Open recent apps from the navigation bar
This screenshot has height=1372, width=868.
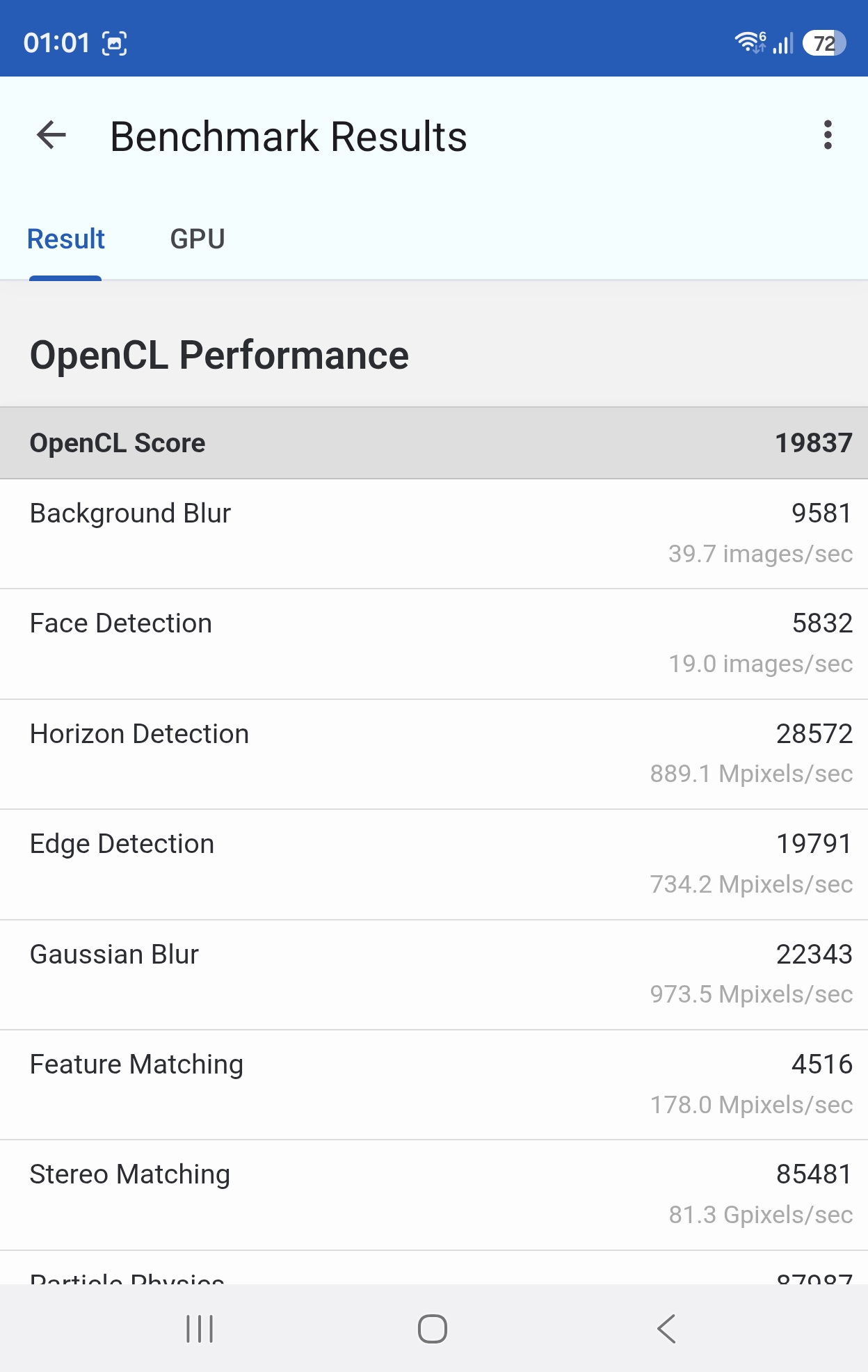[200, 1329]
